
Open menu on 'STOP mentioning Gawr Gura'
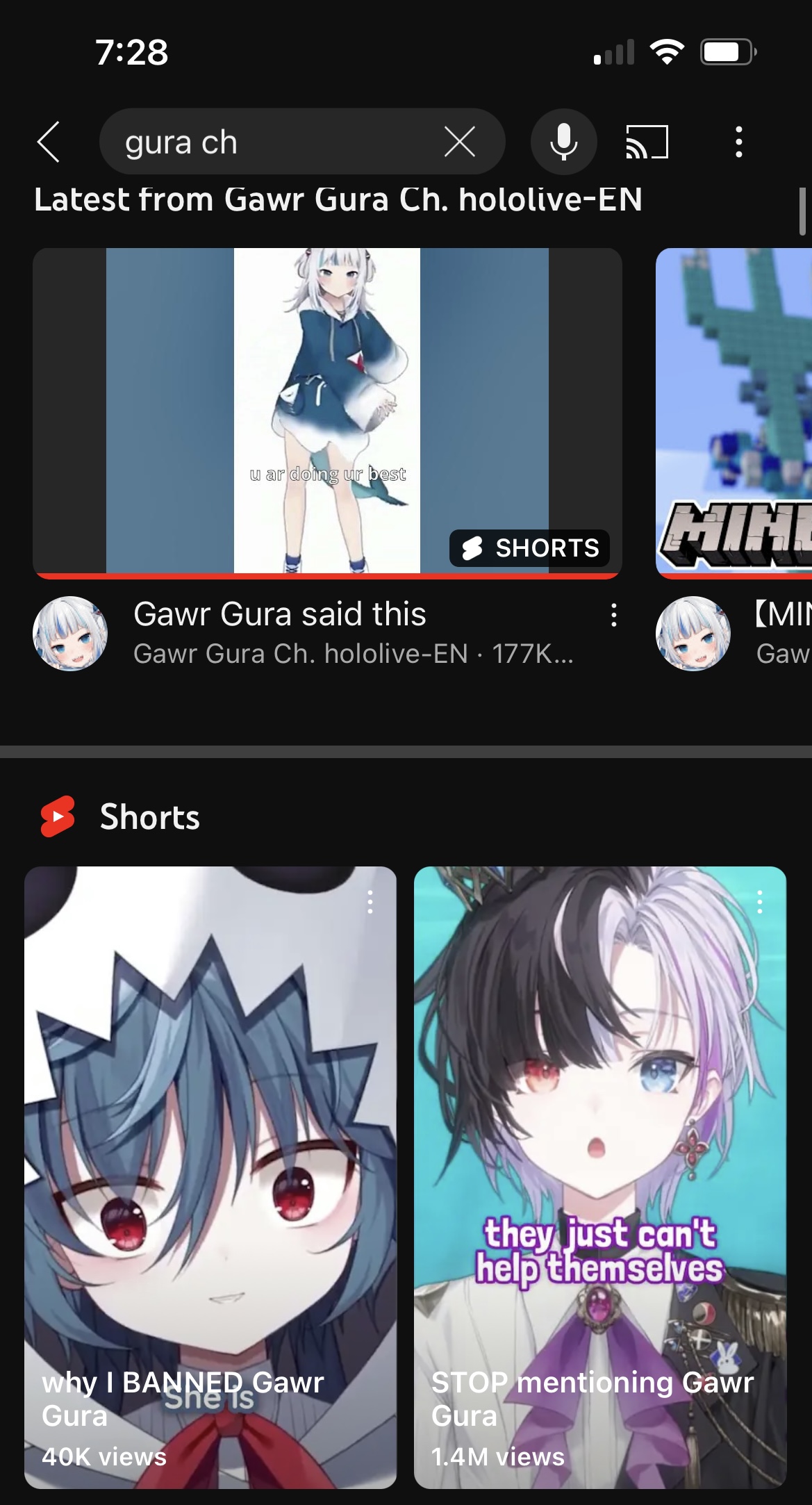coord(760,902)
